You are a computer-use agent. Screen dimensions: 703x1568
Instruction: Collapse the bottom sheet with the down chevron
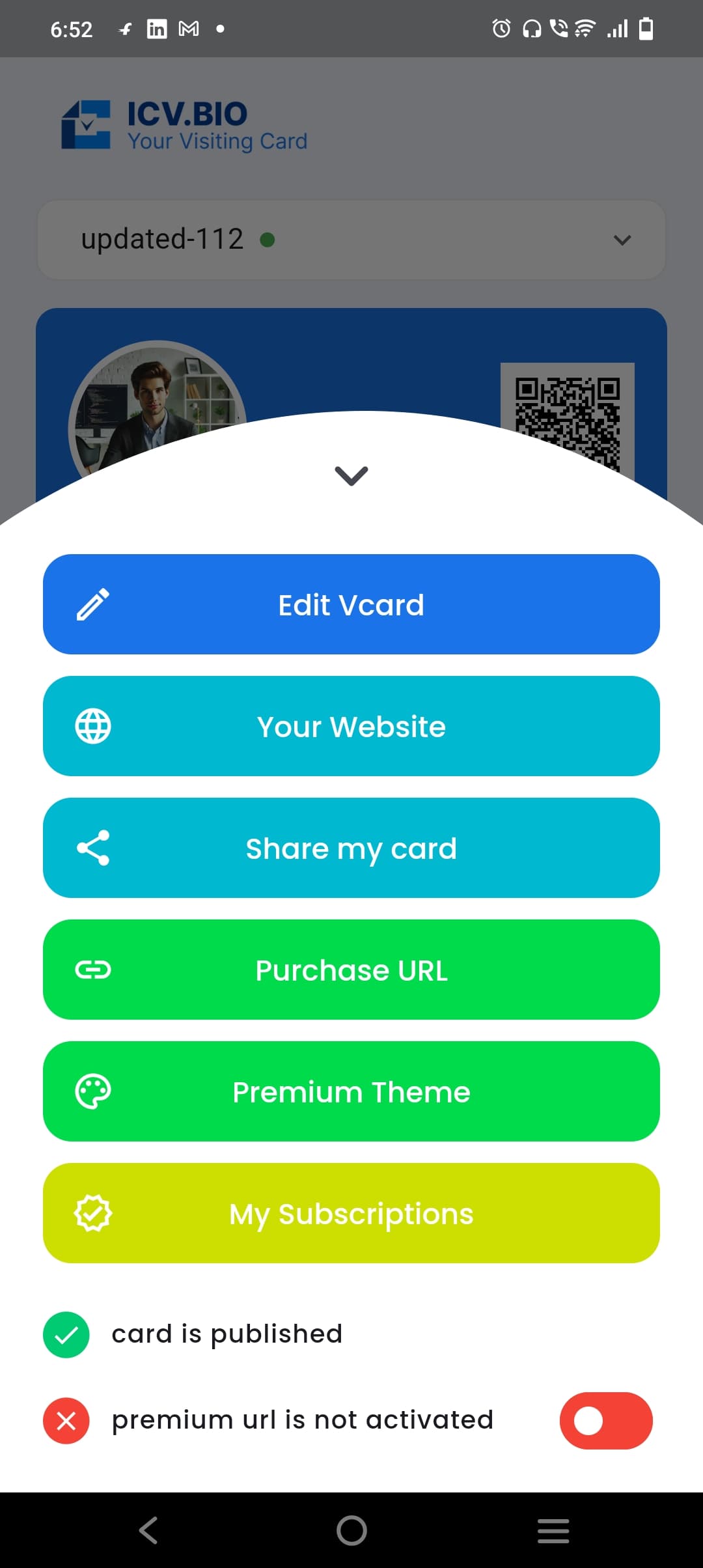point(351,476)
